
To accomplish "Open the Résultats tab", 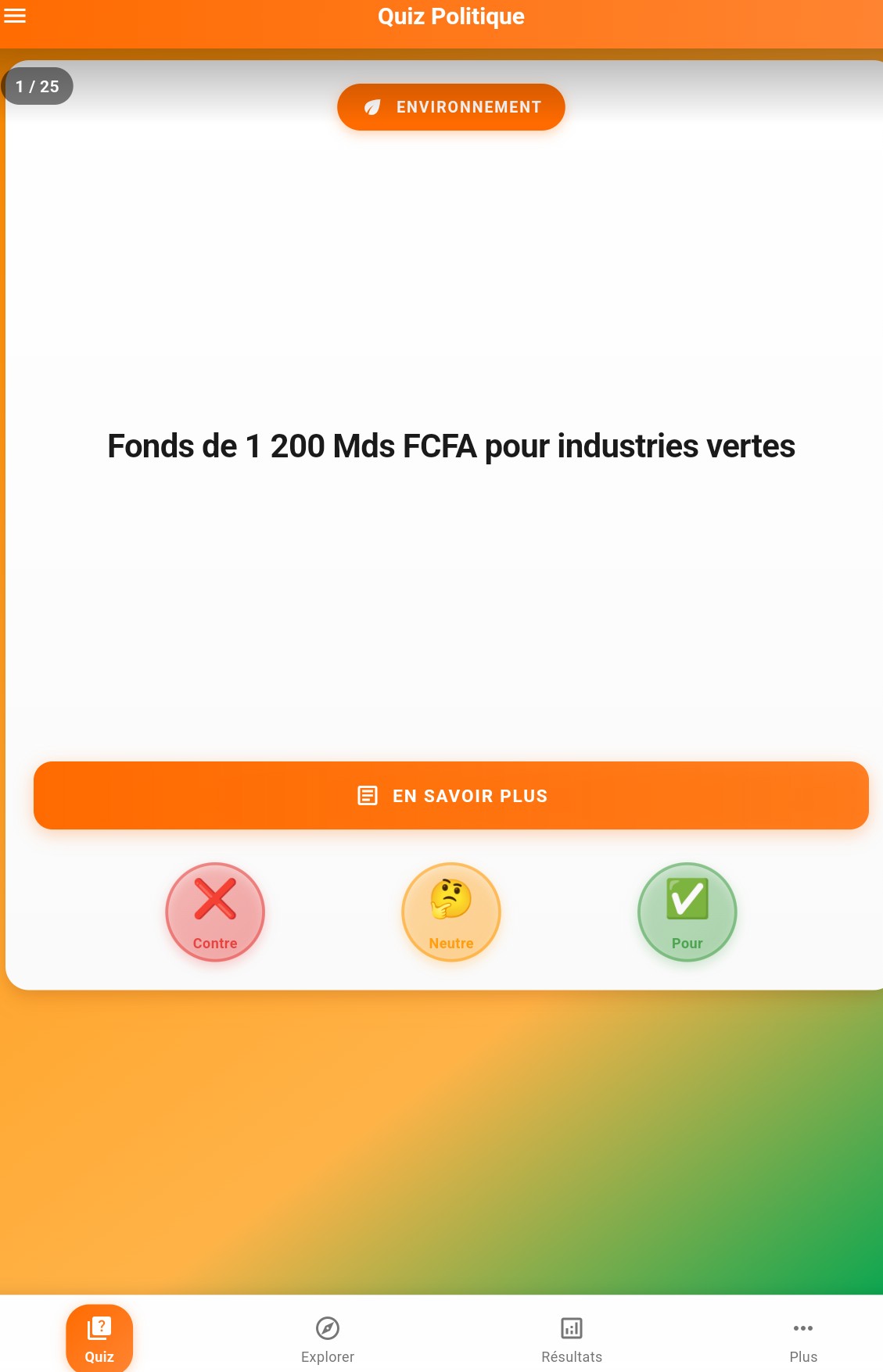I will click(x=572, y=1338).
